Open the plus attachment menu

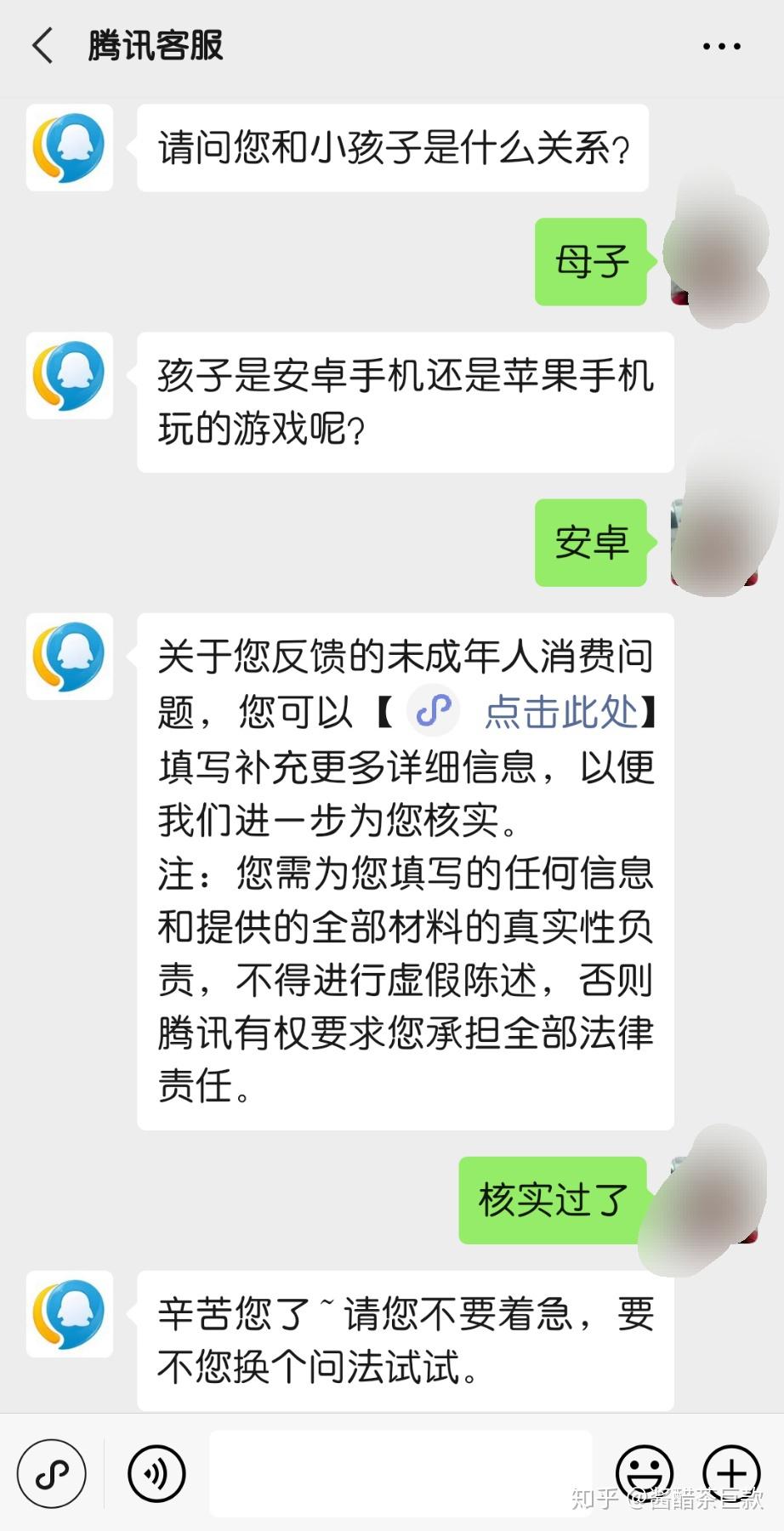(731, 1473)
